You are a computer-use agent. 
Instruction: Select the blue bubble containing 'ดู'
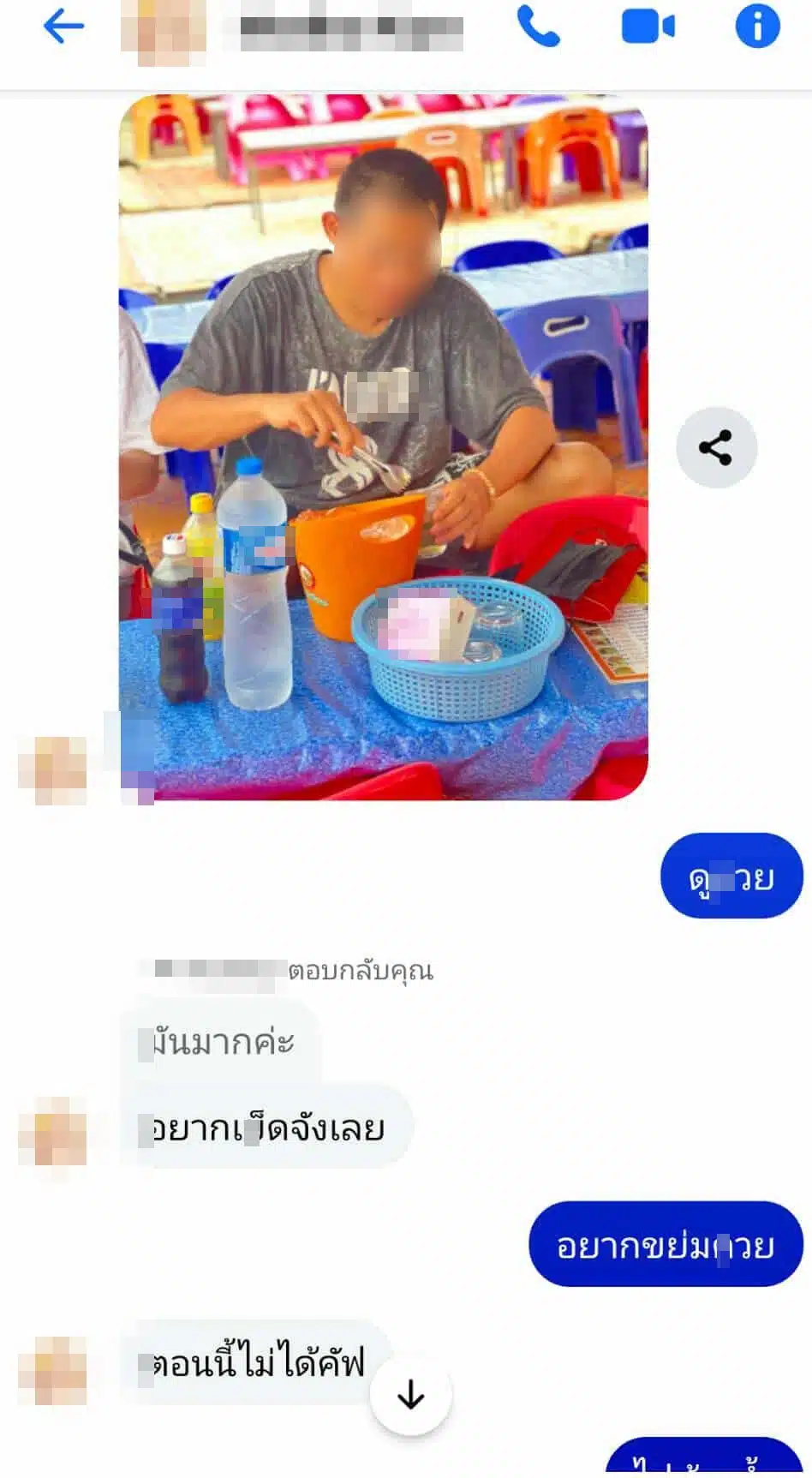732,877
